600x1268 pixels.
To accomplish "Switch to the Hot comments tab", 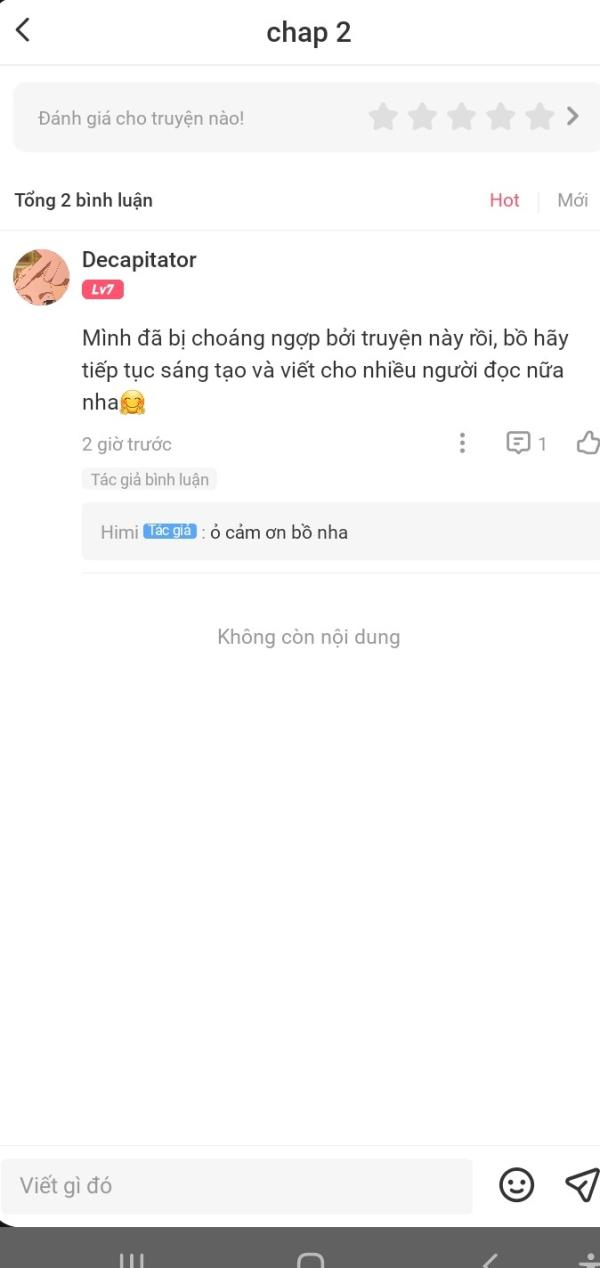I will click(x=504, y=200).
